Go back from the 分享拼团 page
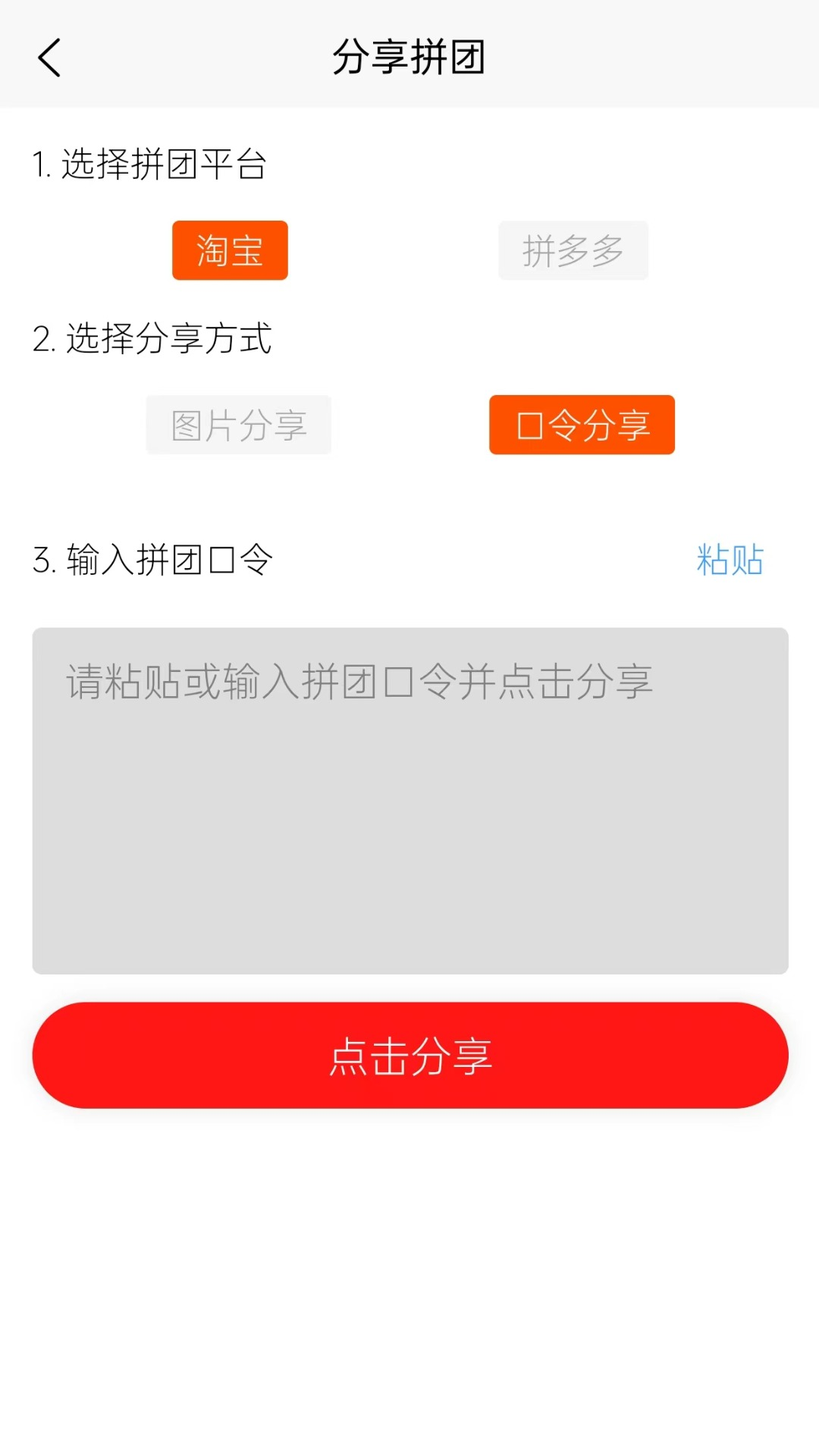 [49, 58]
